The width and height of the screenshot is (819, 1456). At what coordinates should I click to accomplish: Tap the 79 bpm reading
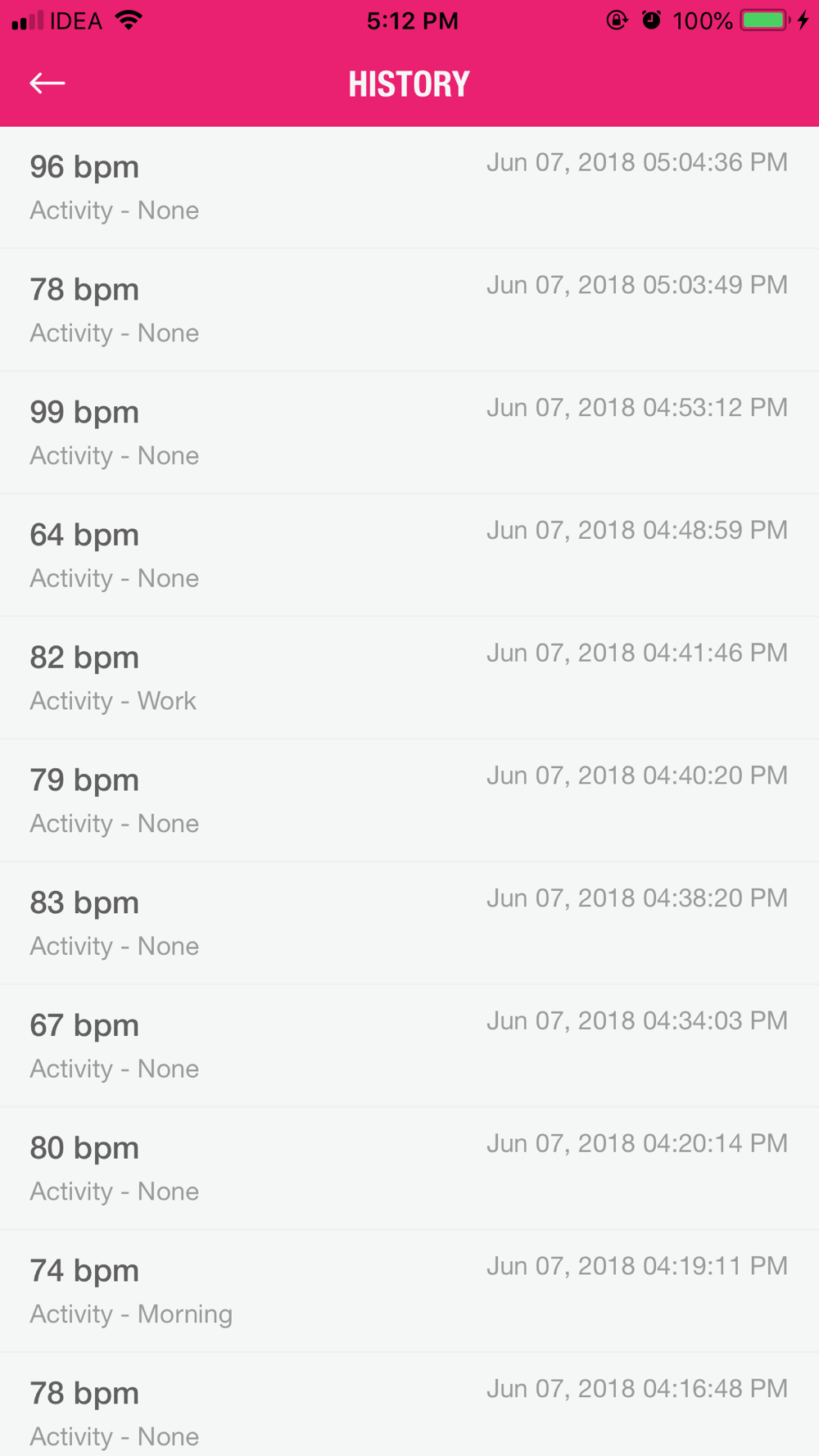tap(409, 801)
